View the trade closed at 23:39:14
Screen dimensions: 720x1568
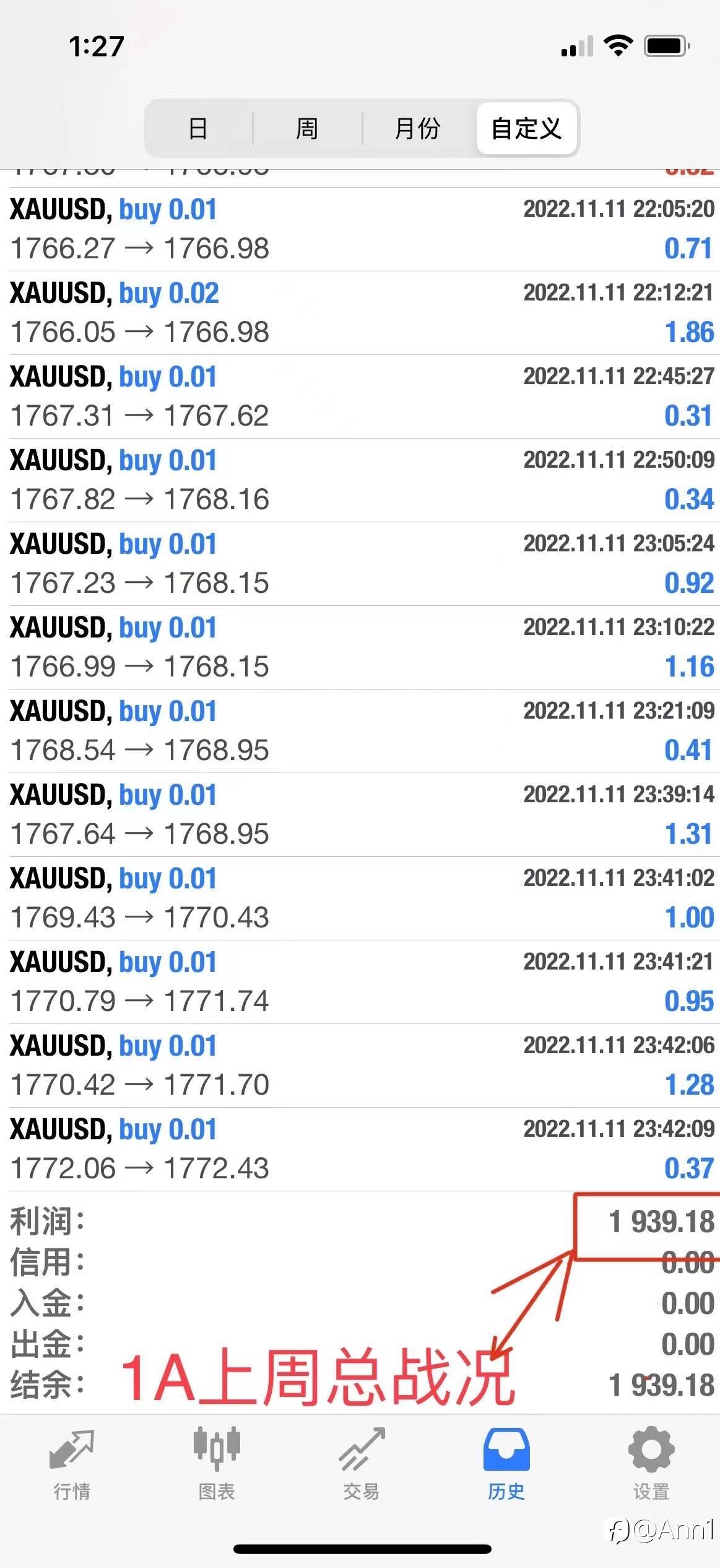(360, 815)
